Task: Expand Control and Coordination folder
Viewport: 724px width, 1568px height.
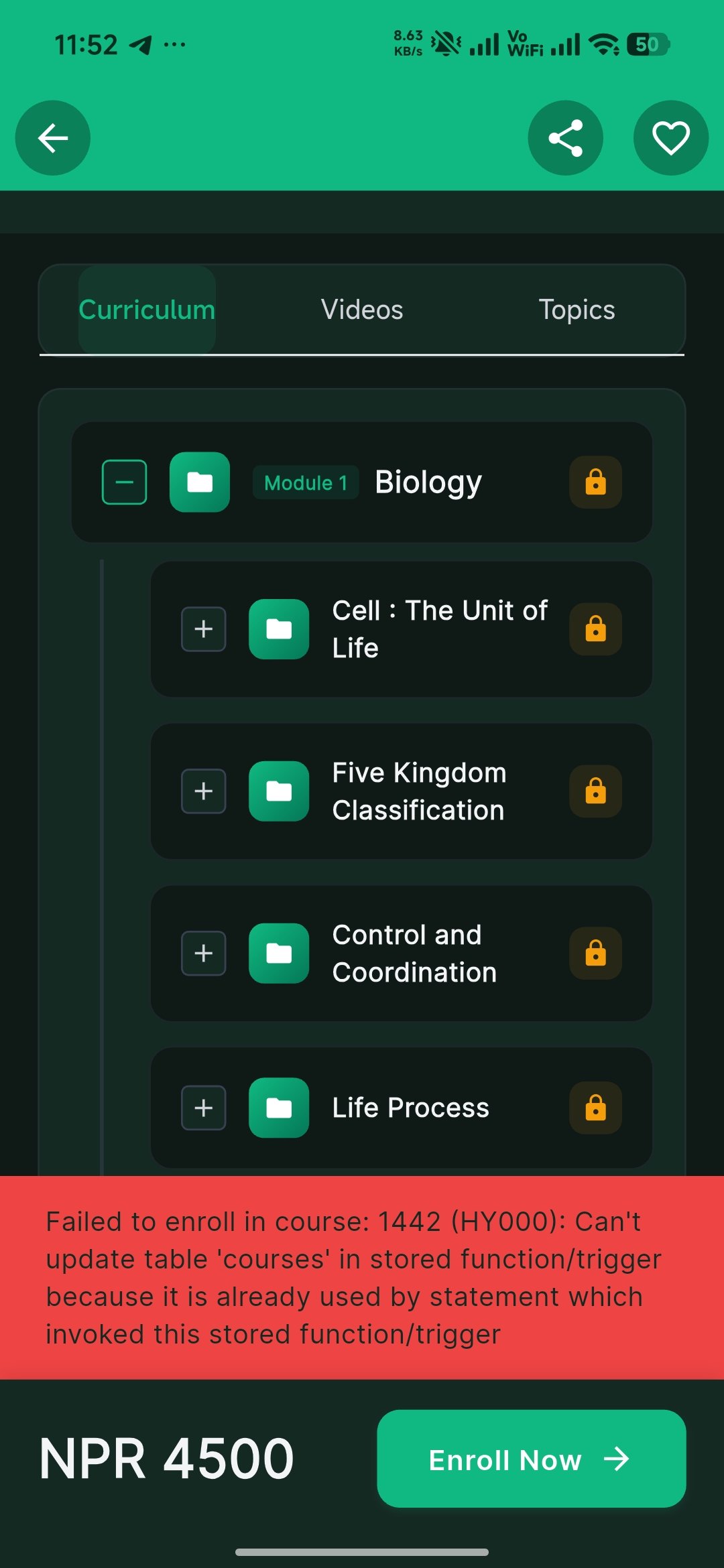Action: coord(204,954)
